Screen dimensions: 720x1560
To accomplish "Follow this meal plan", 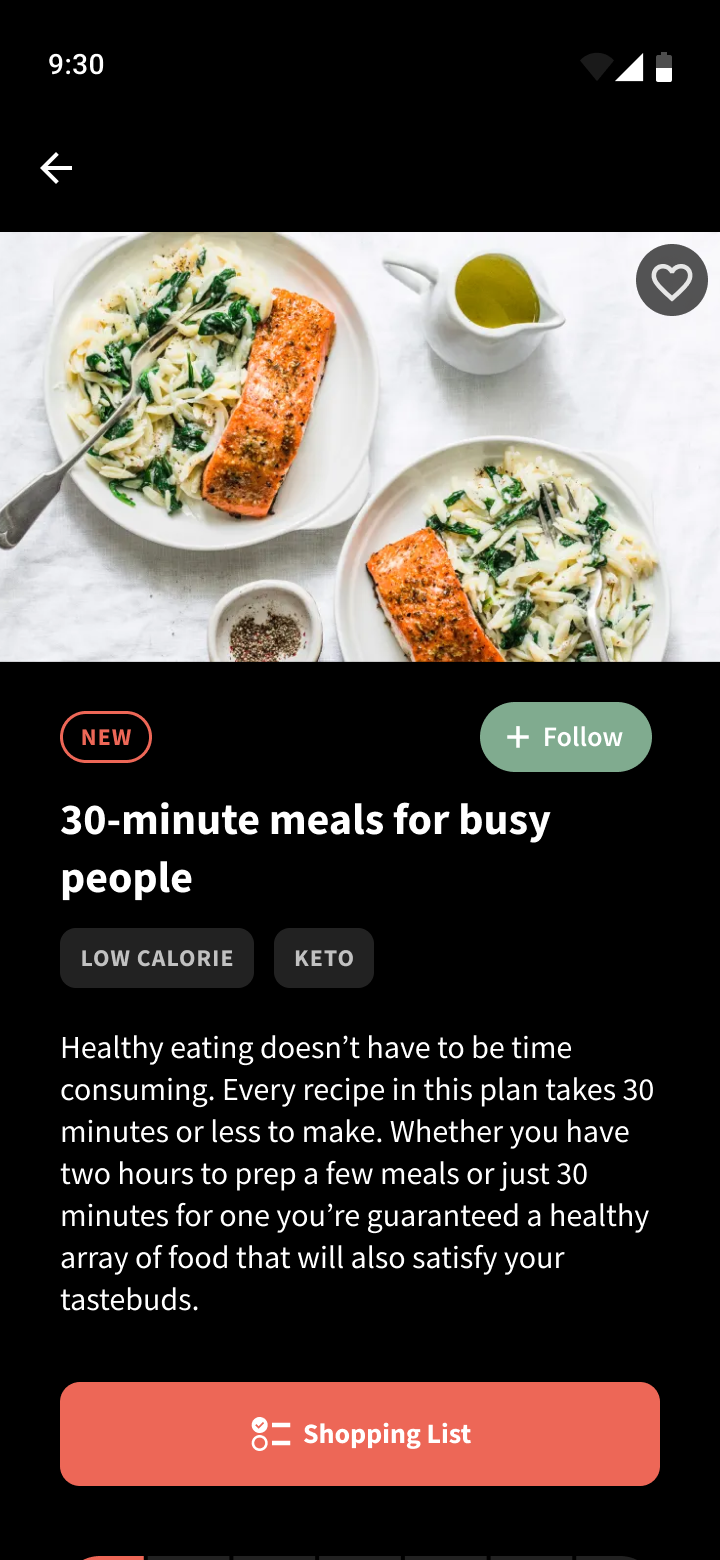I will (x=566, y=737).
